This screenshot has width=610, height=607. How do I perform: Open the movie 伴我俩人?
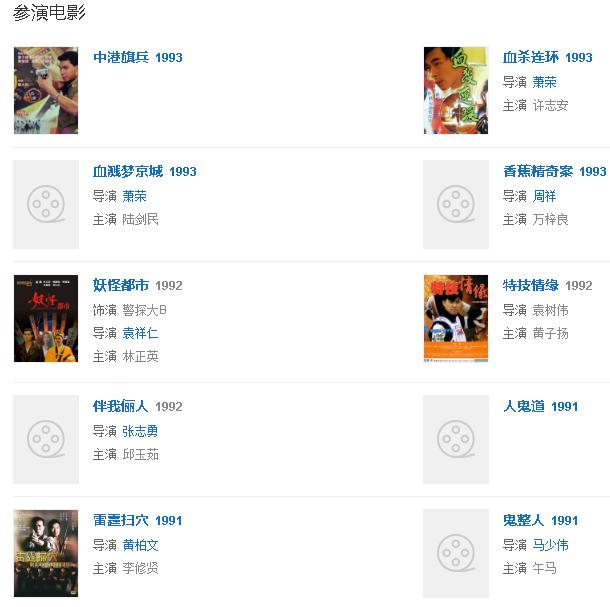121,407
